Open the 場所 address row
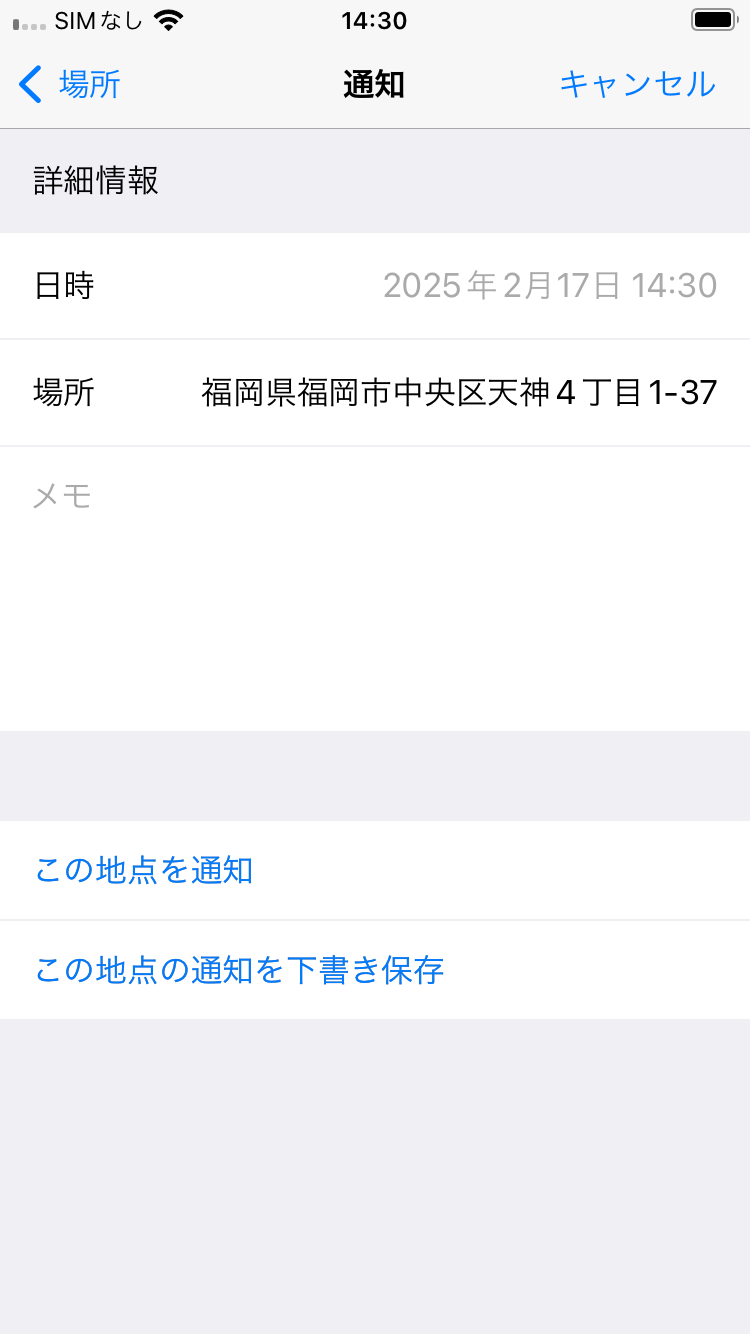This screenshot has width=750, height=1334. coord(375,393)
